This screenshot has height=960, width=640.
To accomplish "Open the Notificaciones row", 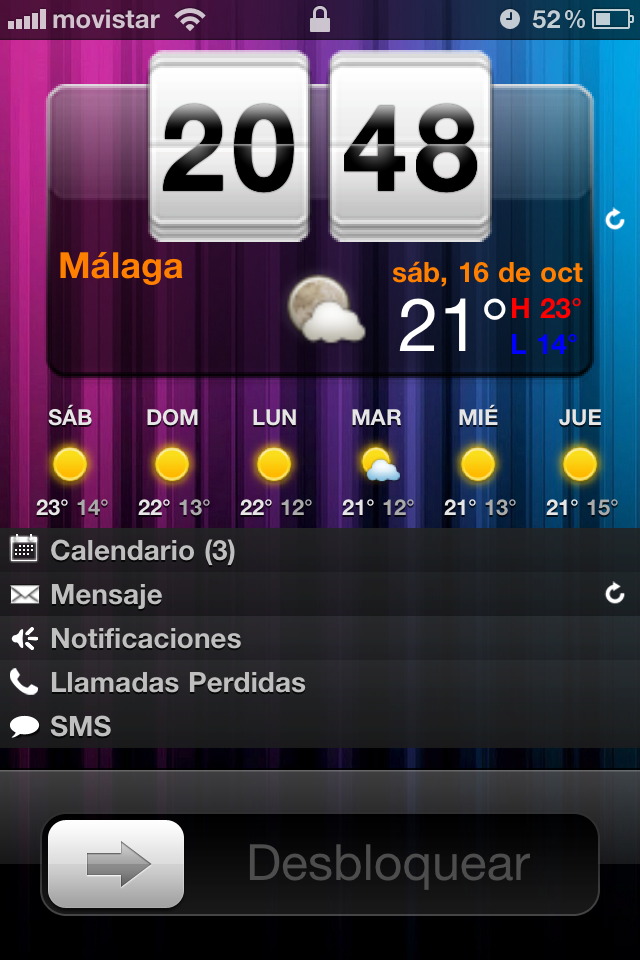I will tap(146, 639).
